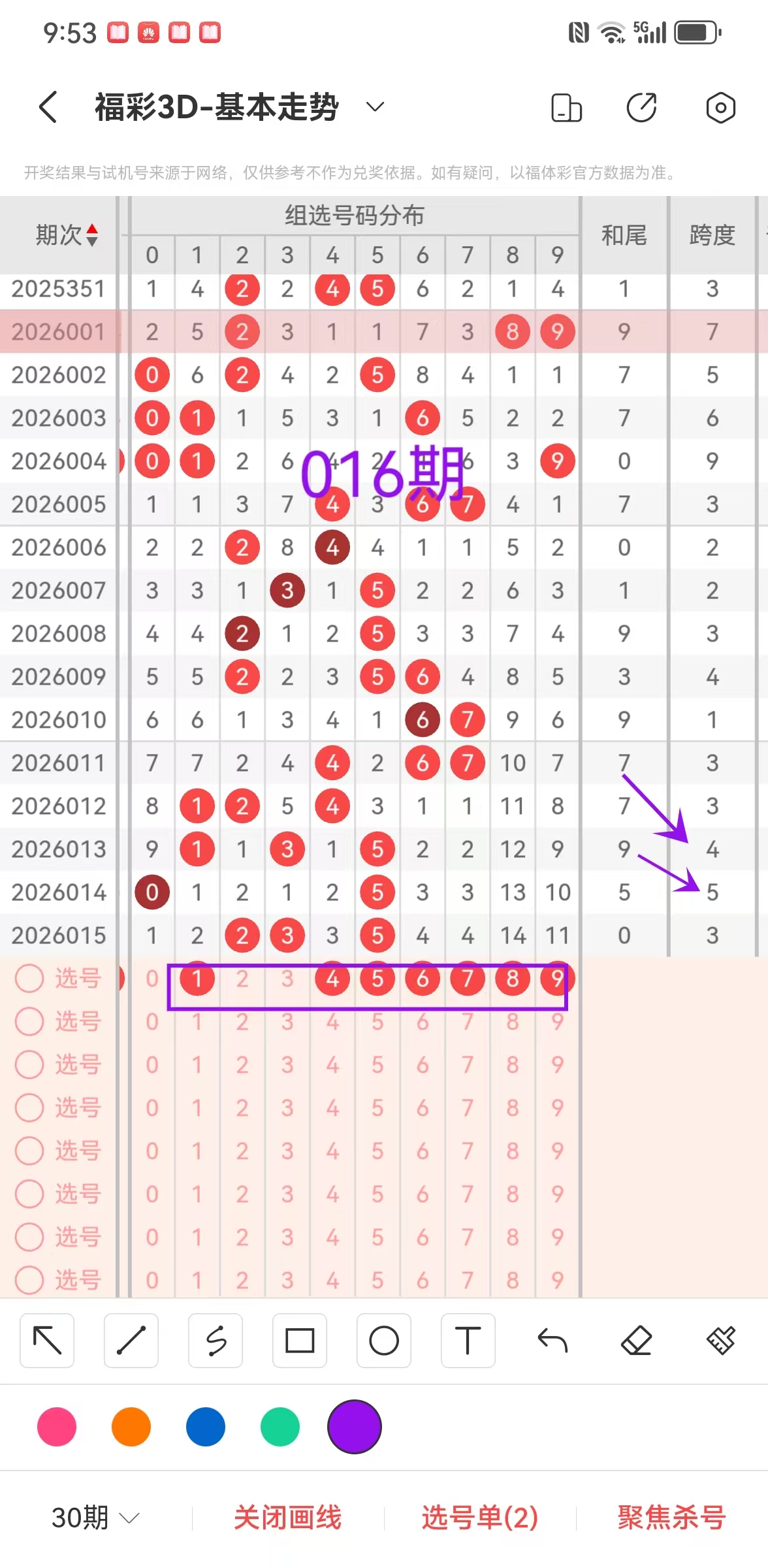Open chart settings hexagon icon

[720, 108]
